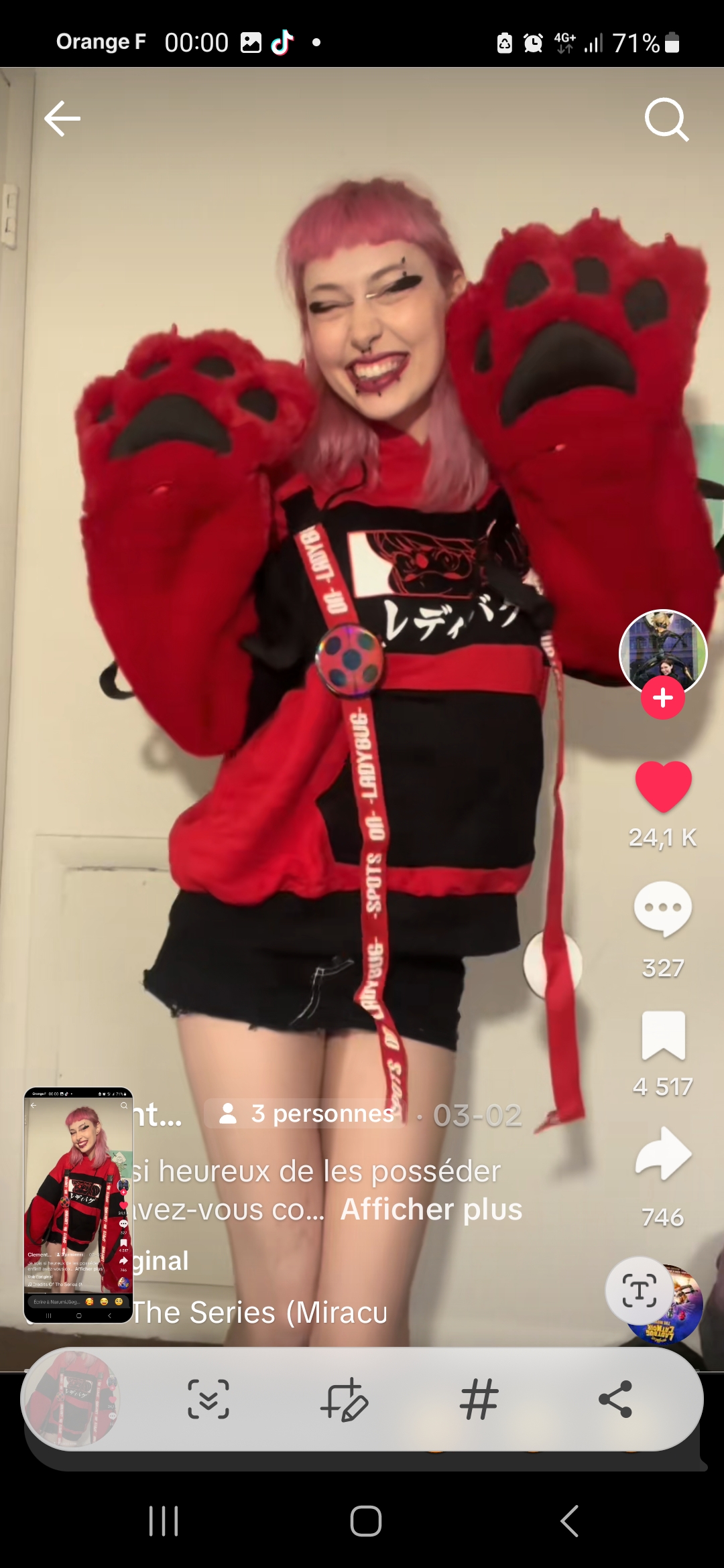Extract text with the T scan button
724x1568 pixels.
(639, 1291)
